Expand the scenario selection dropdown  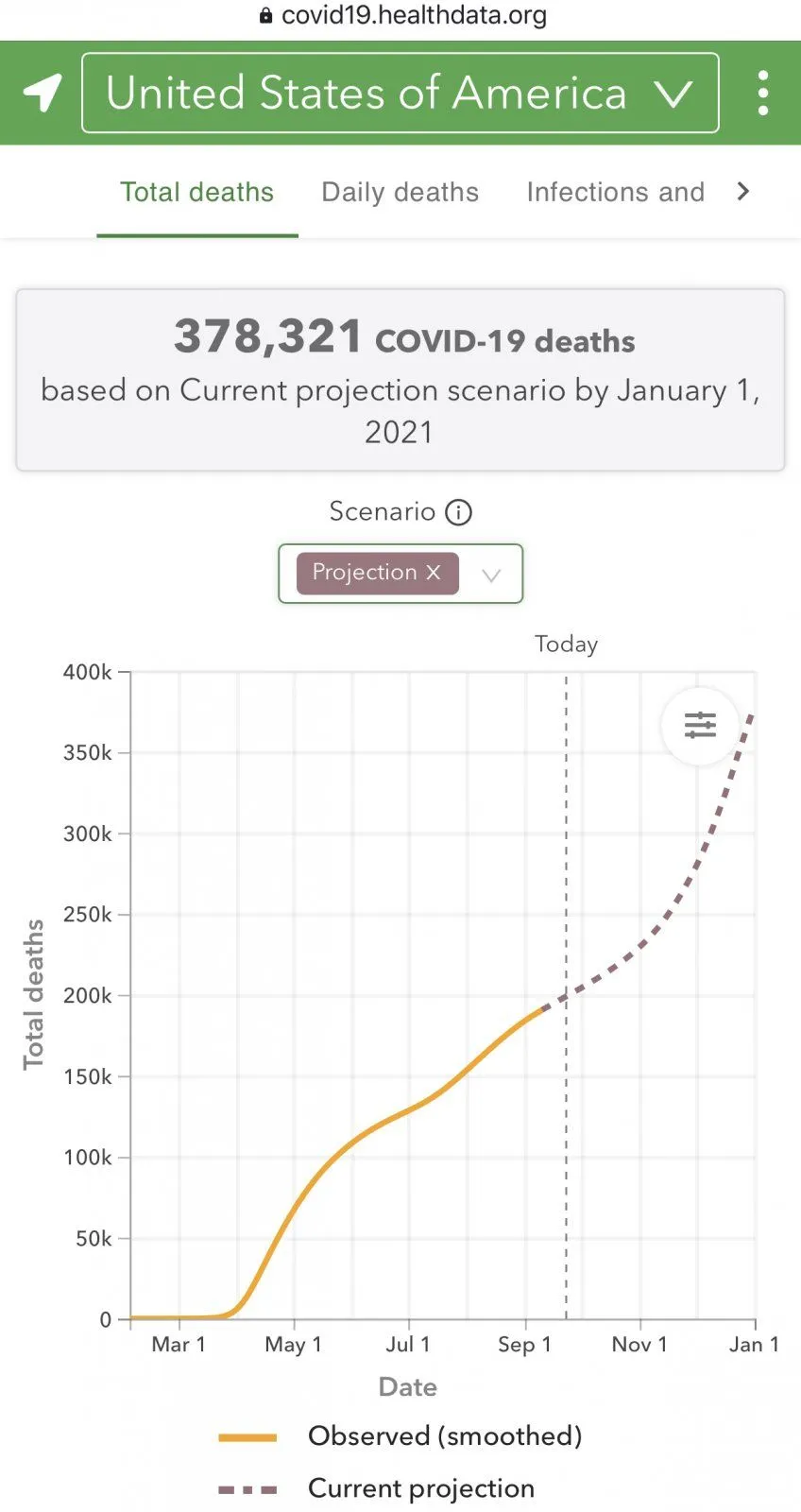(491, 575)
